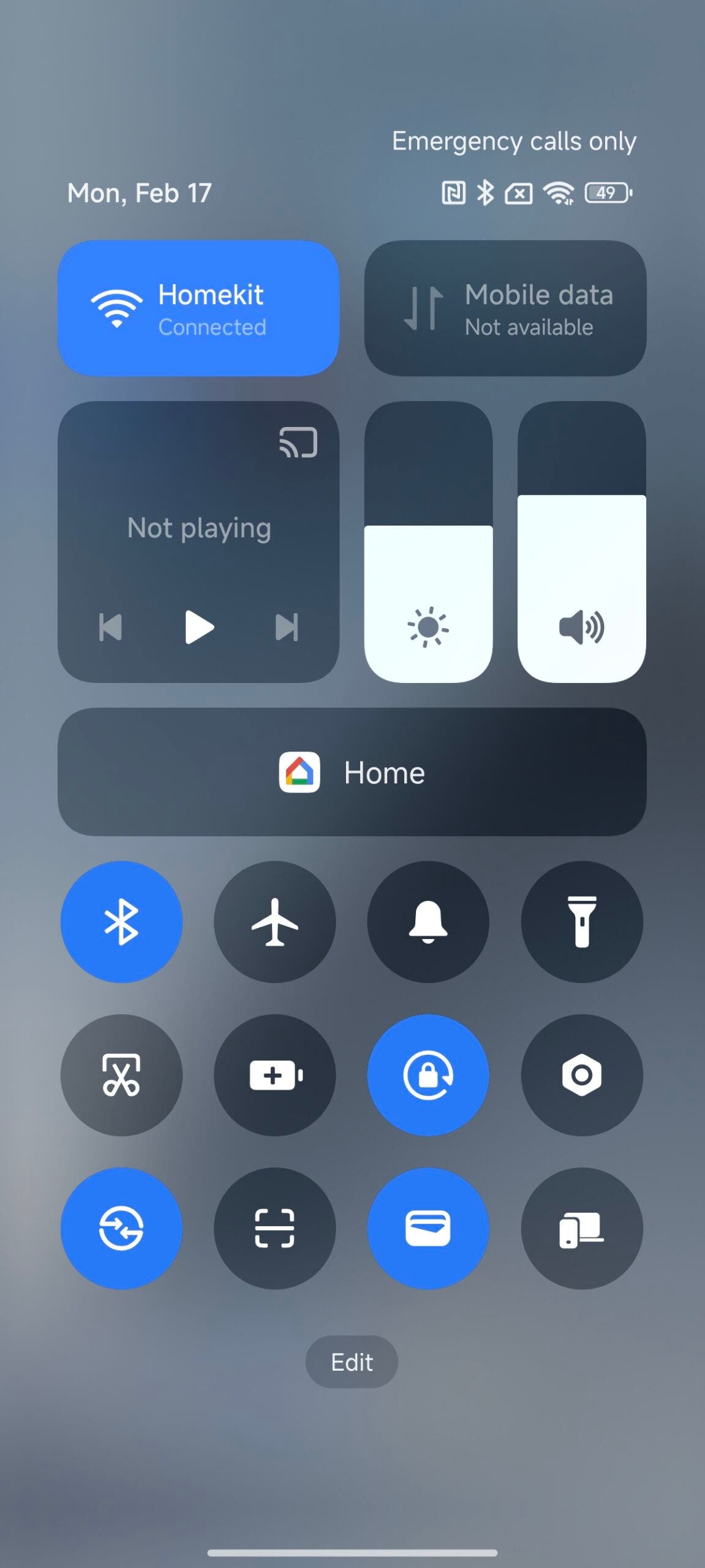The height and width of the screenshot is (1568, 705).
Task: Toggle the Mobile data tile
Action: 505,308
